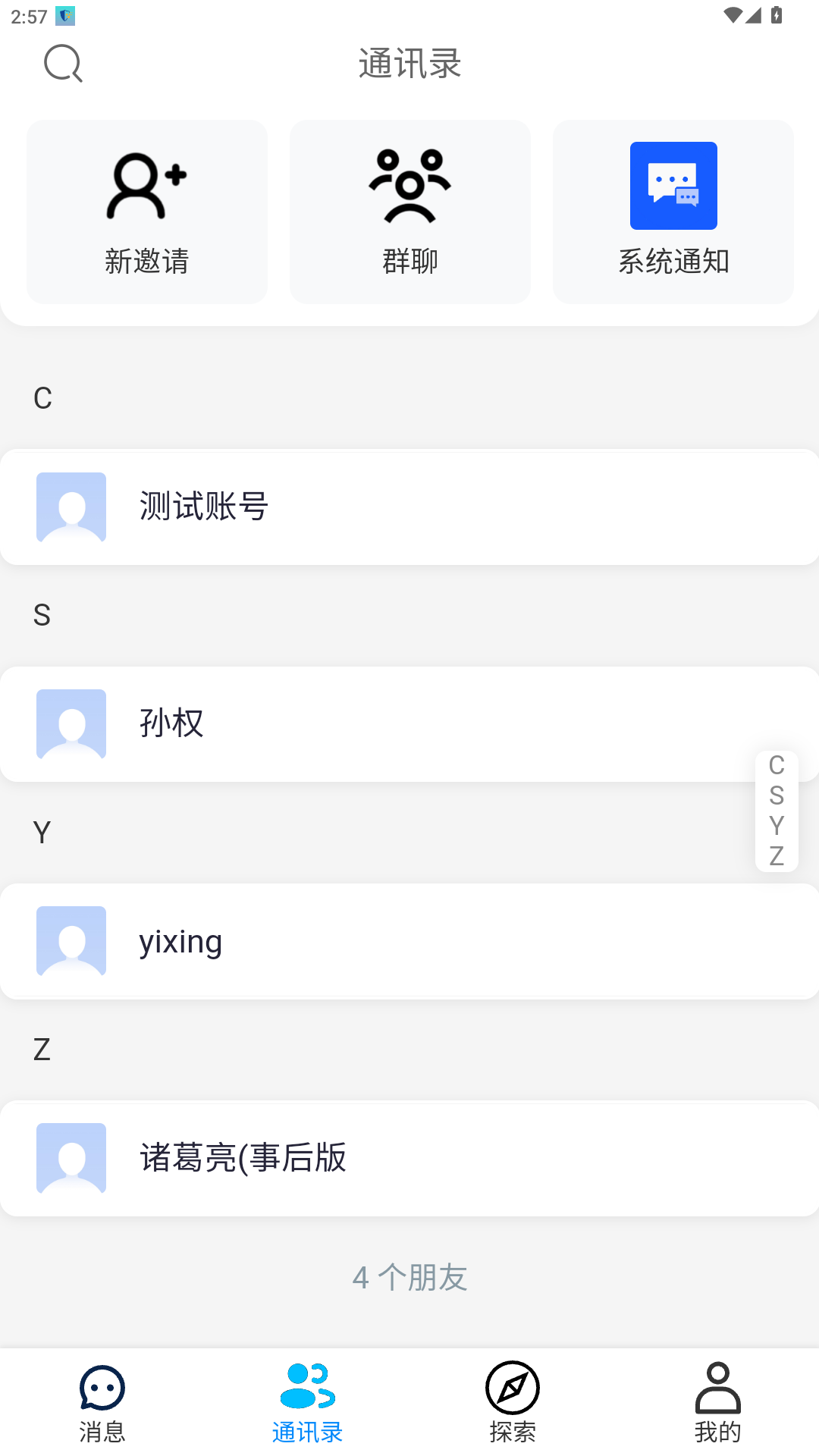
Task: Open the 群聊 group chat icon
Action: (409, 186)
